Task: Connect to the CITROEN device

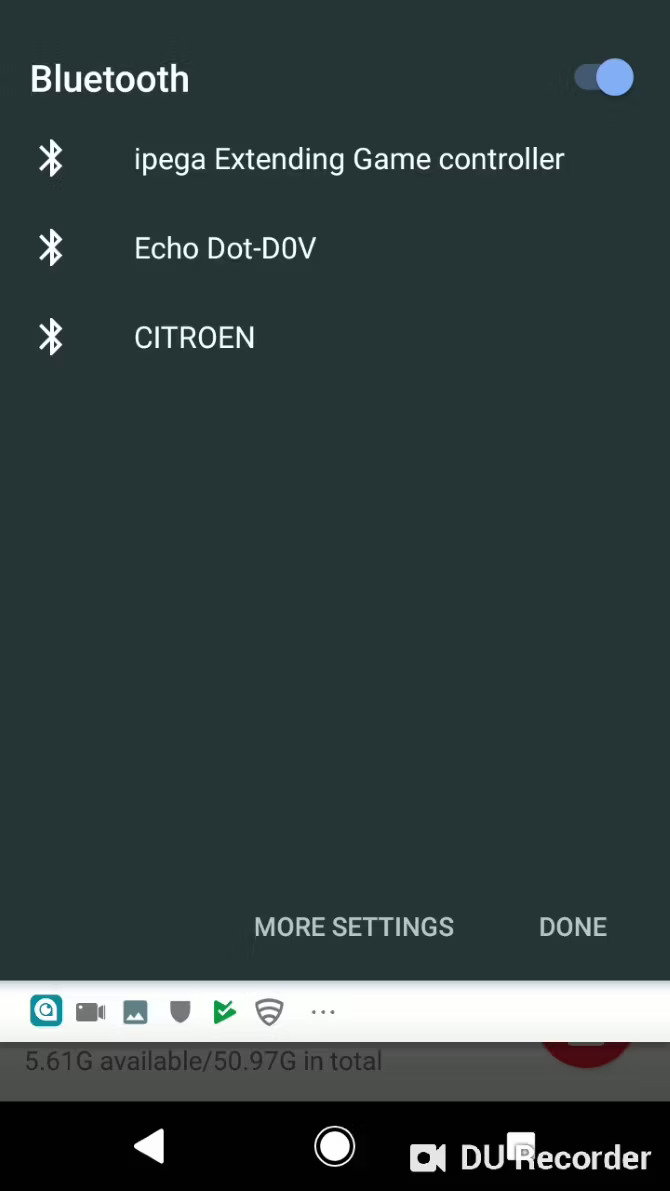Action: 194,338
